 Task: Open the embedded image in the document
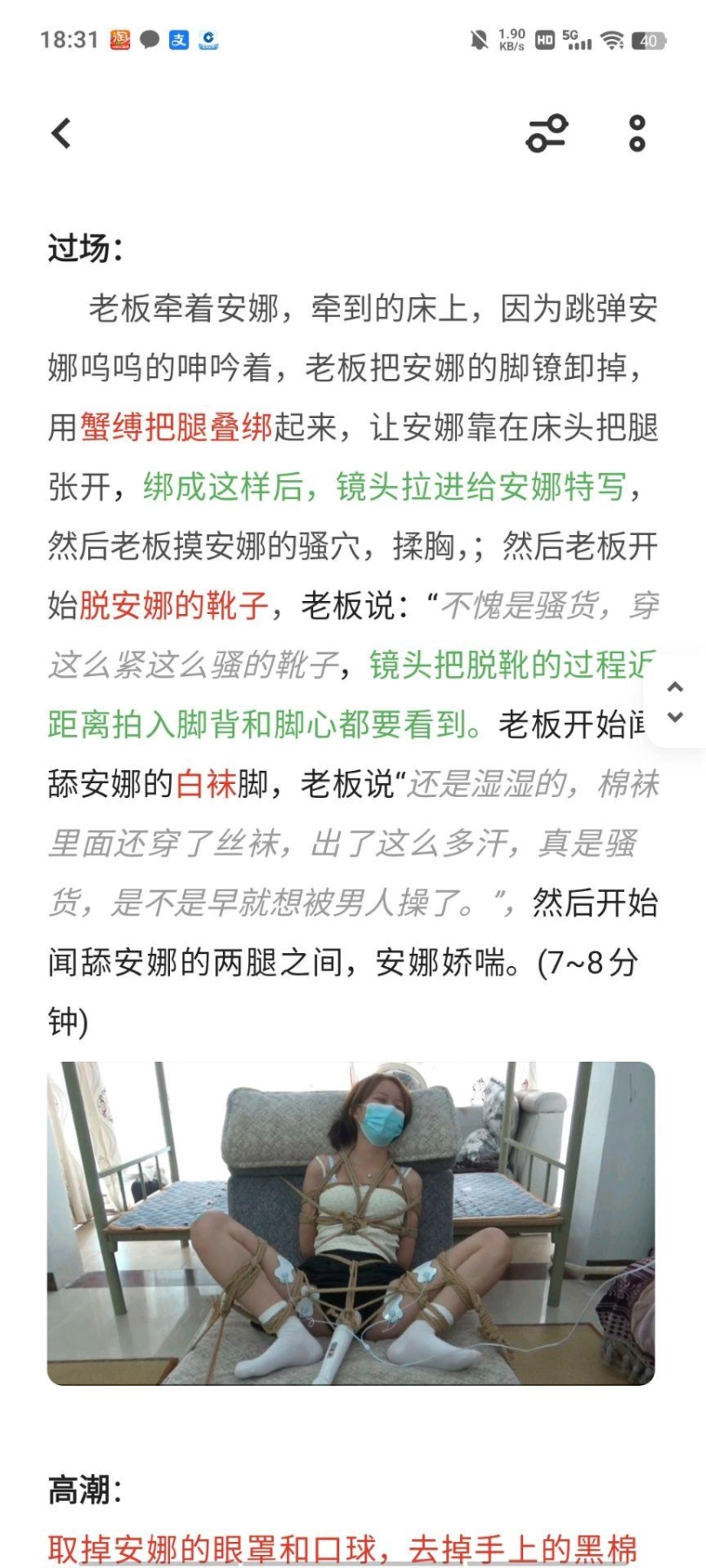[x=350, y=1222]
